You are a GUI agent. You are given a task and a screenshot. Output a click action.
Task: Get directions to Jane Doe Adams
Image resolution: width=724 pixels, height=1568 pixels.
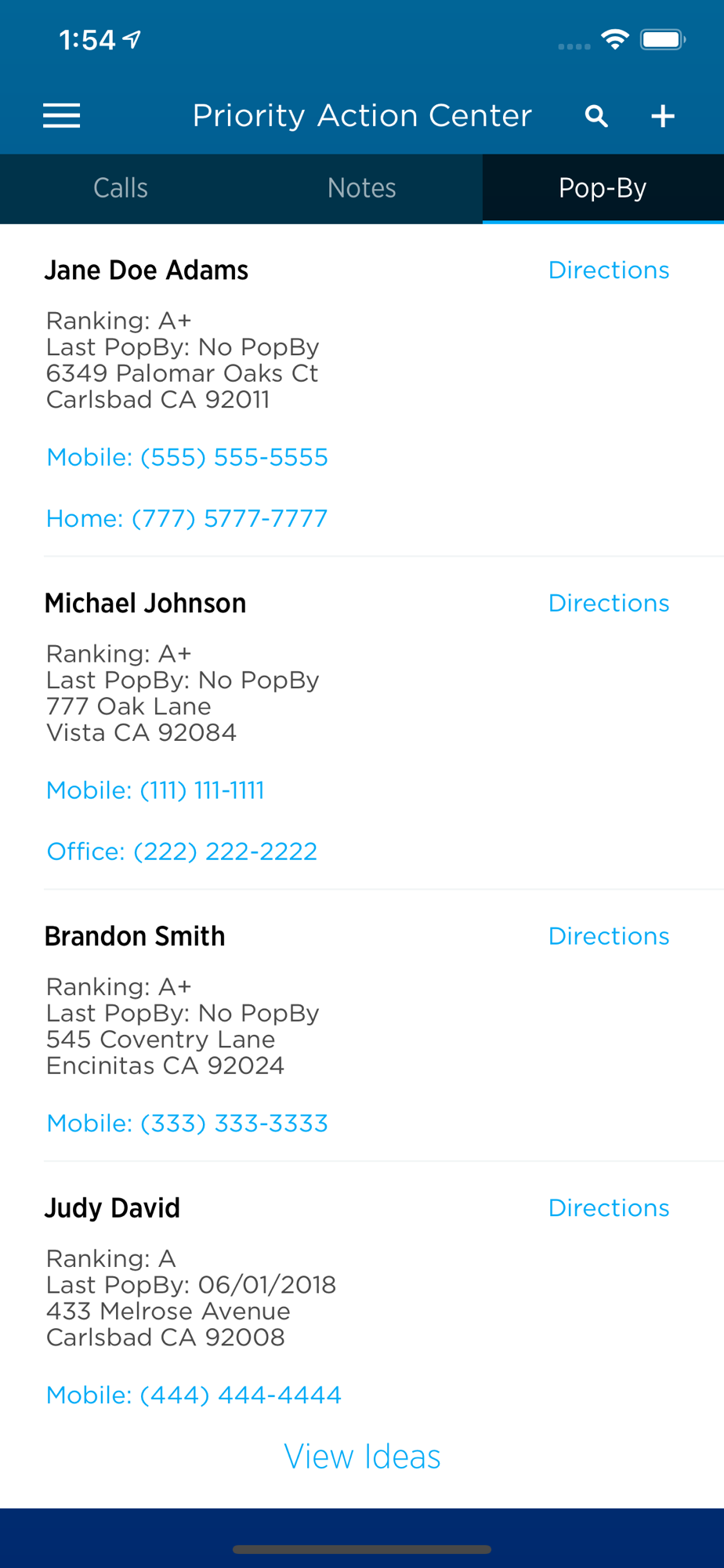click(x=609, y=270)
